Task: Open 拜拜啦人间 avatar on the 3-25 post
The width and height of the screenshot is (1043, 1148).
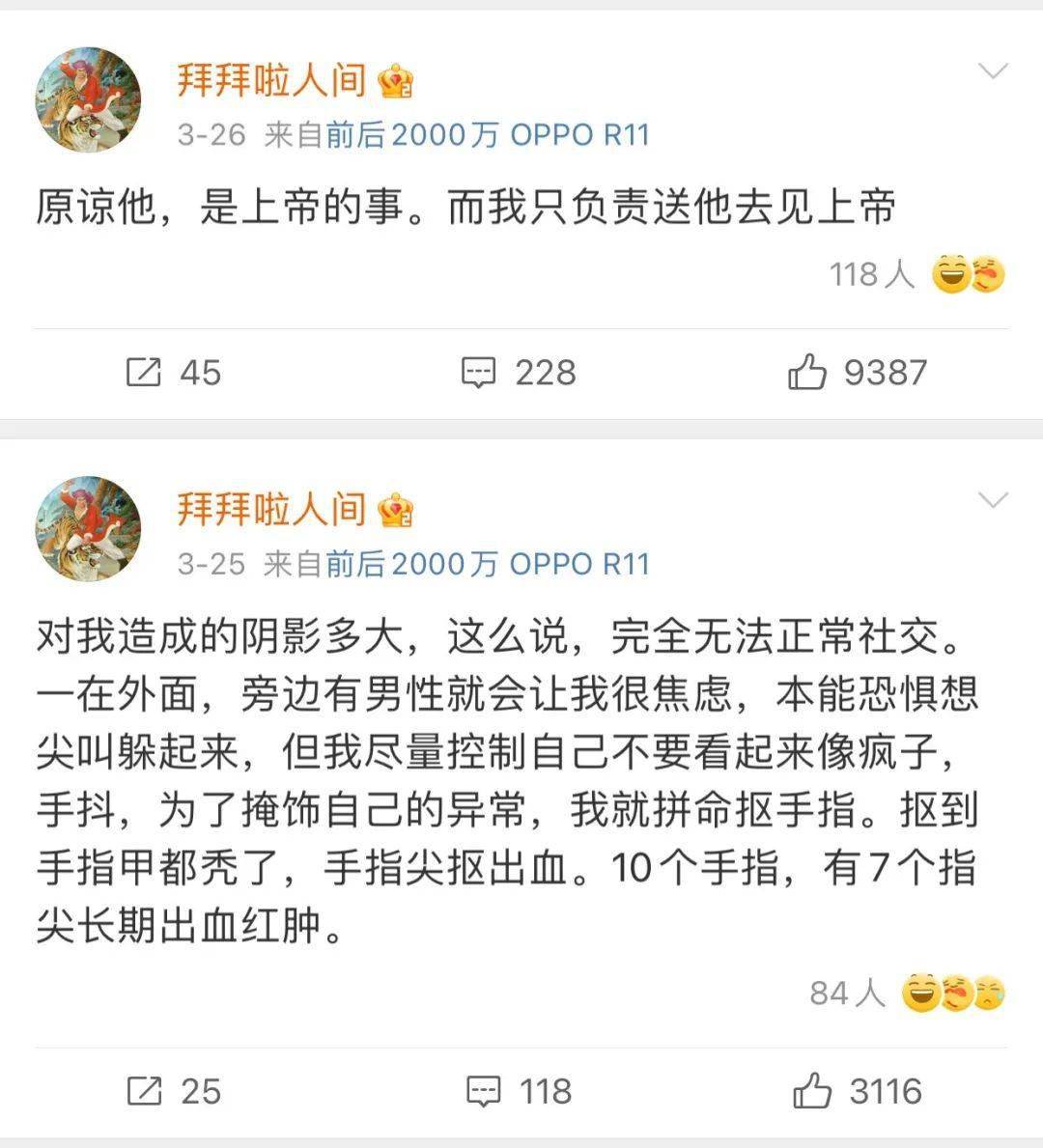Action: click(88, 528)
